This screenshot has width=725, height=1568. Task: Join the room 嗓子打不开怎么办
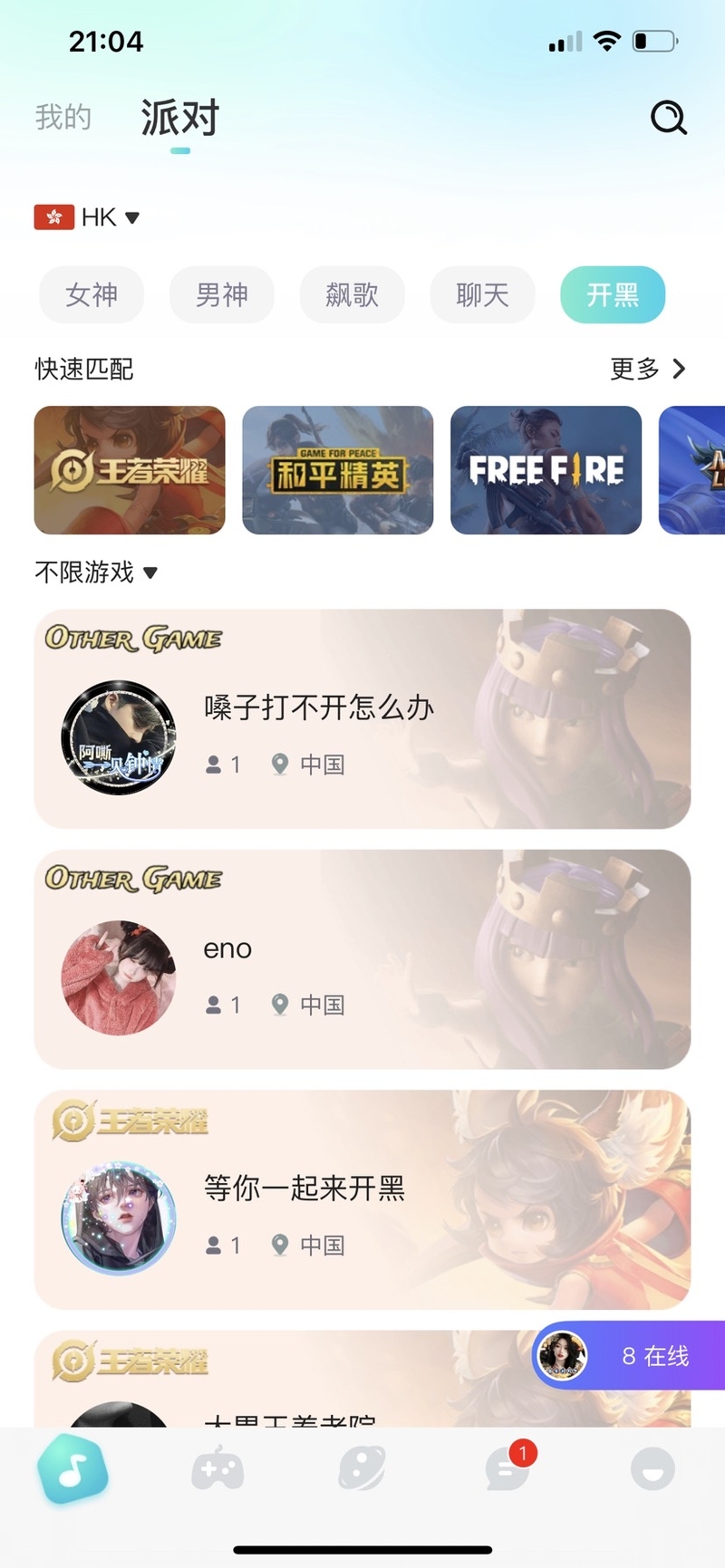[362, 718]
